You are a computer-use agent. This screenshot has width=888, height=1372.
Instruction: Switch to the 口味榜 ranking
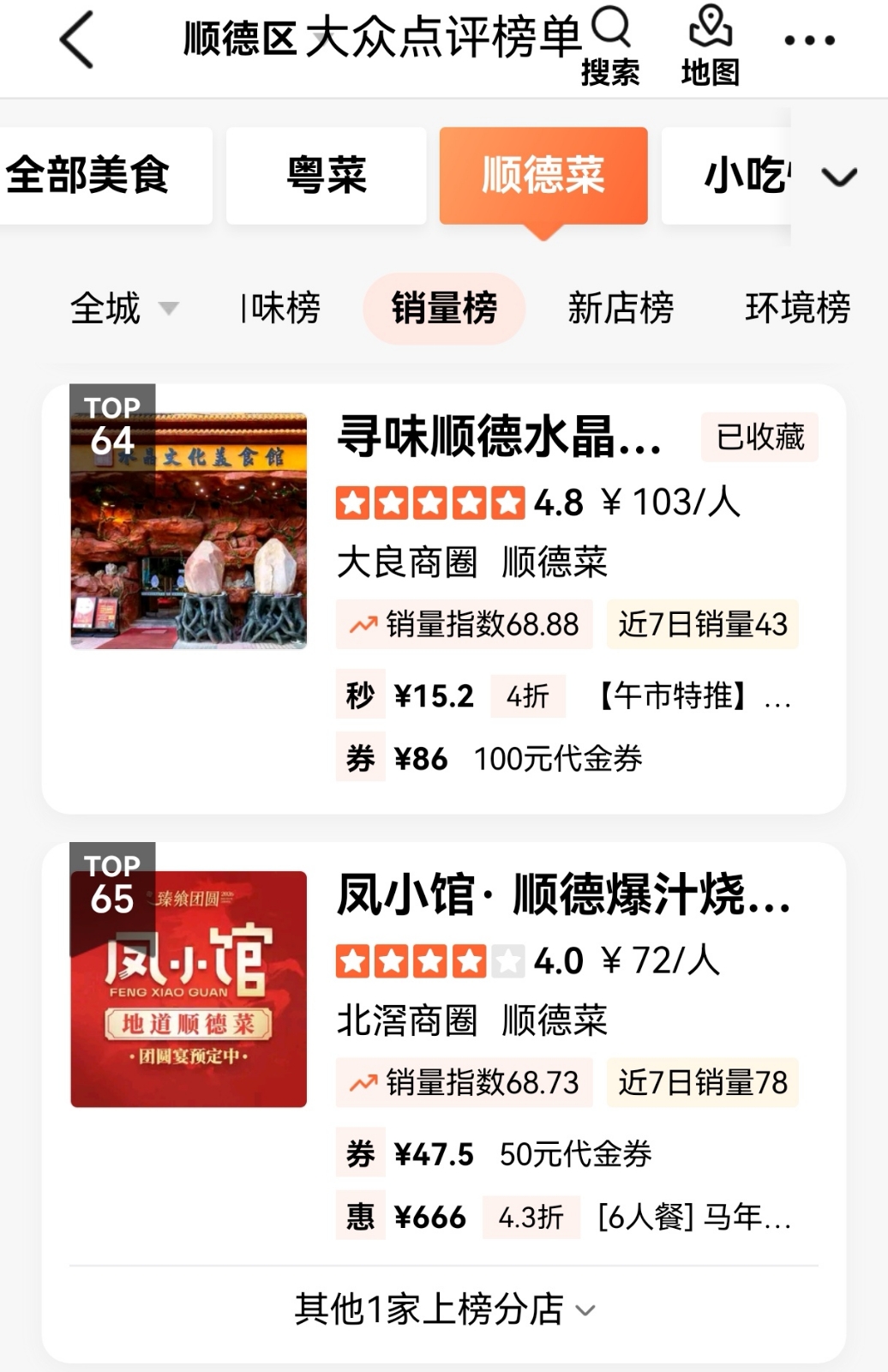[280, 308]
